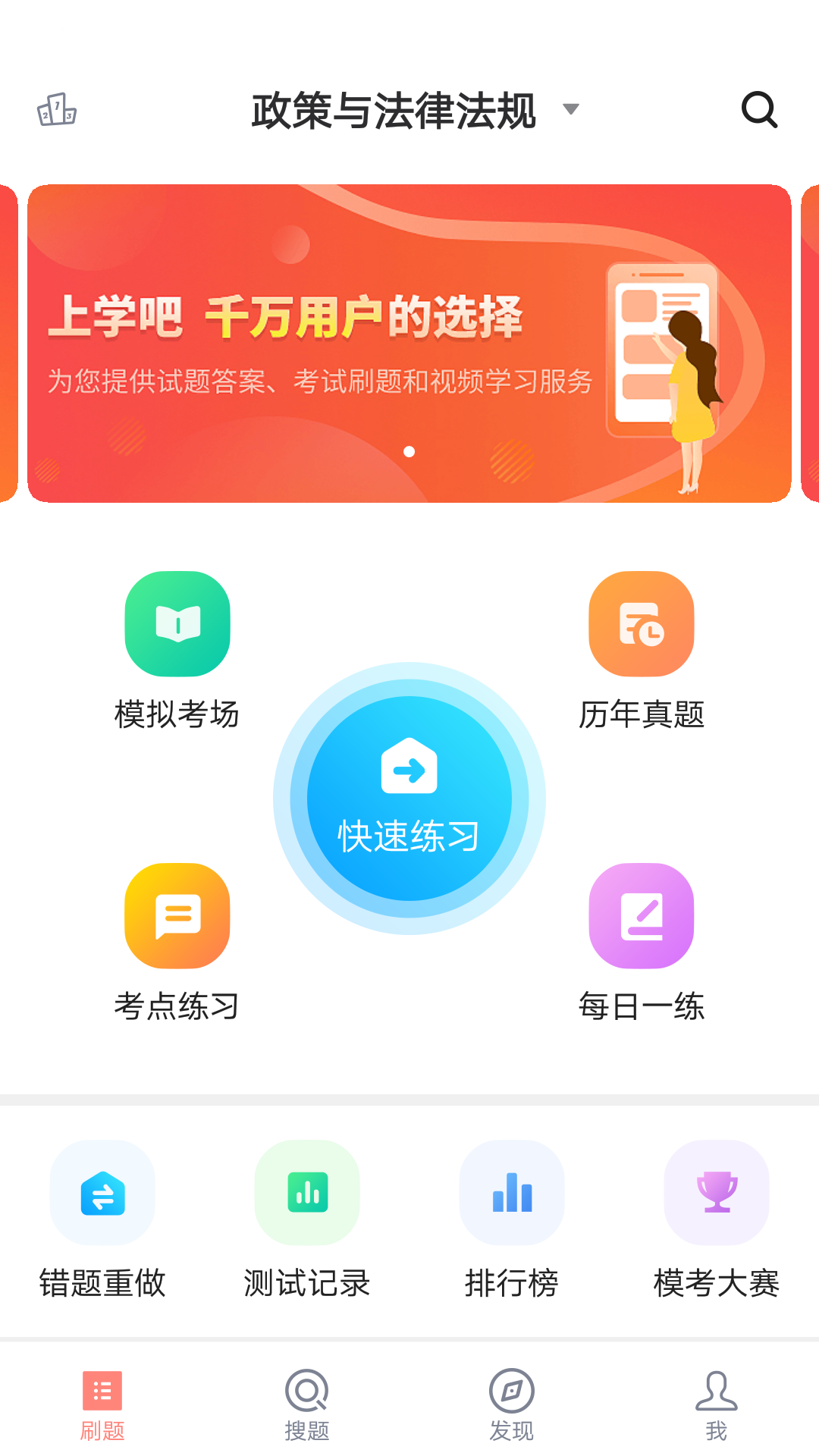
Task: Tap the flashcards icon at top left
Action: tap(58, 111)
